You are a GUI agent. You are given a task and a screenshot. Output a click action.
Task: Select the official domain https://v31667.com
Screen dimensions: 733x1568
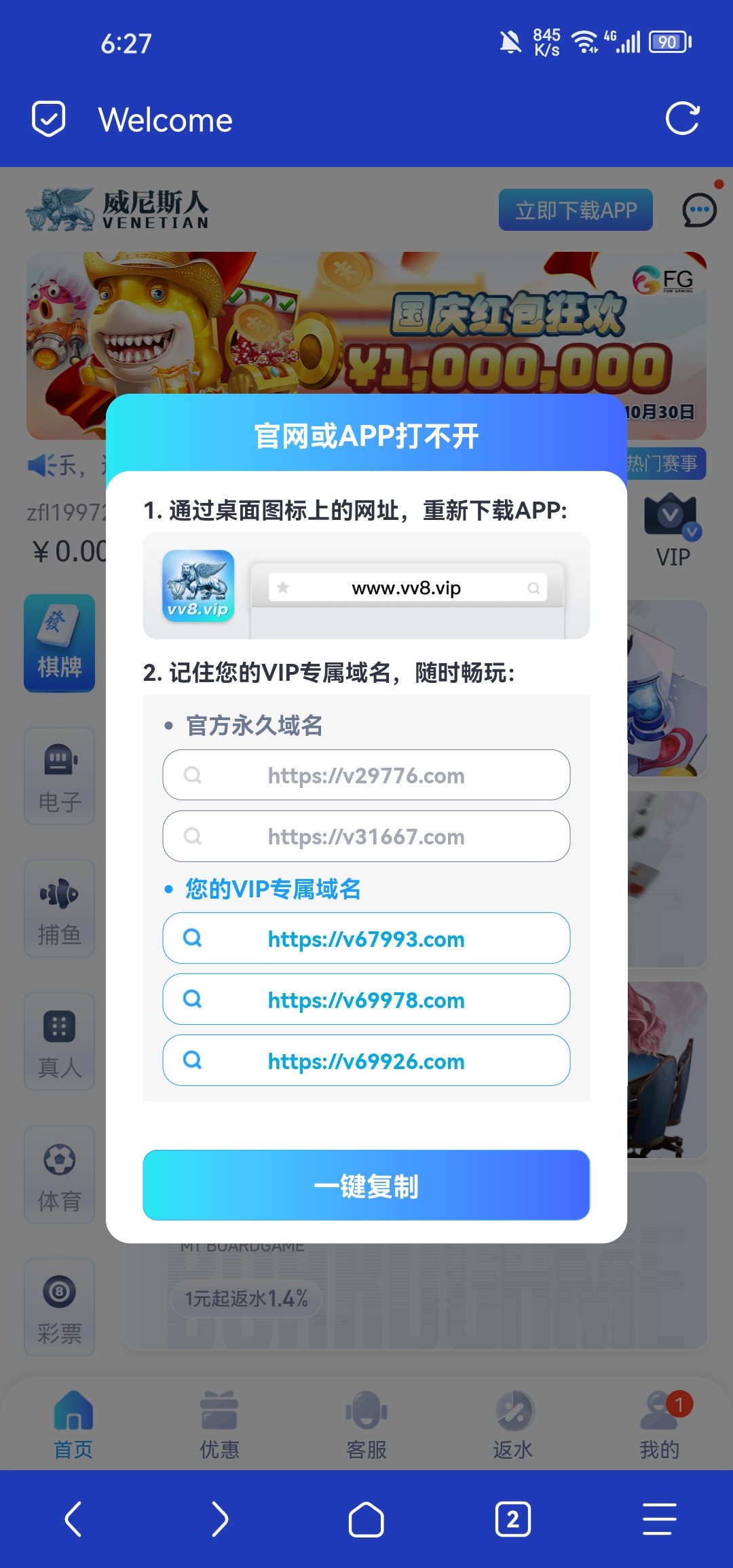coord(366,836)
